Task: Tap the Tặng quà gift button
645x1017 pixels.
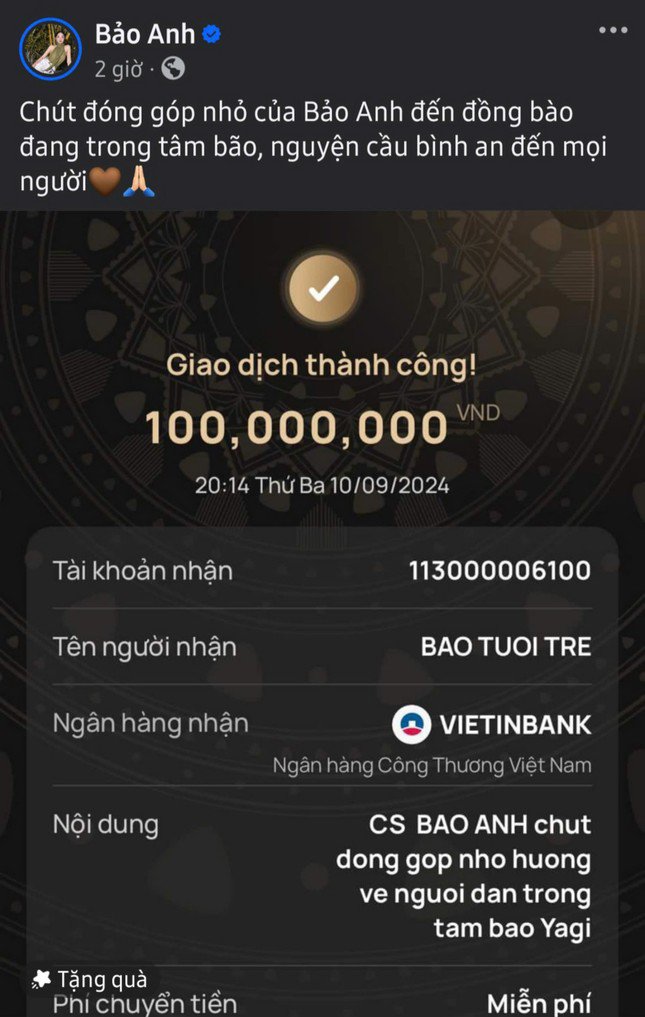Action: coord(90,978)
